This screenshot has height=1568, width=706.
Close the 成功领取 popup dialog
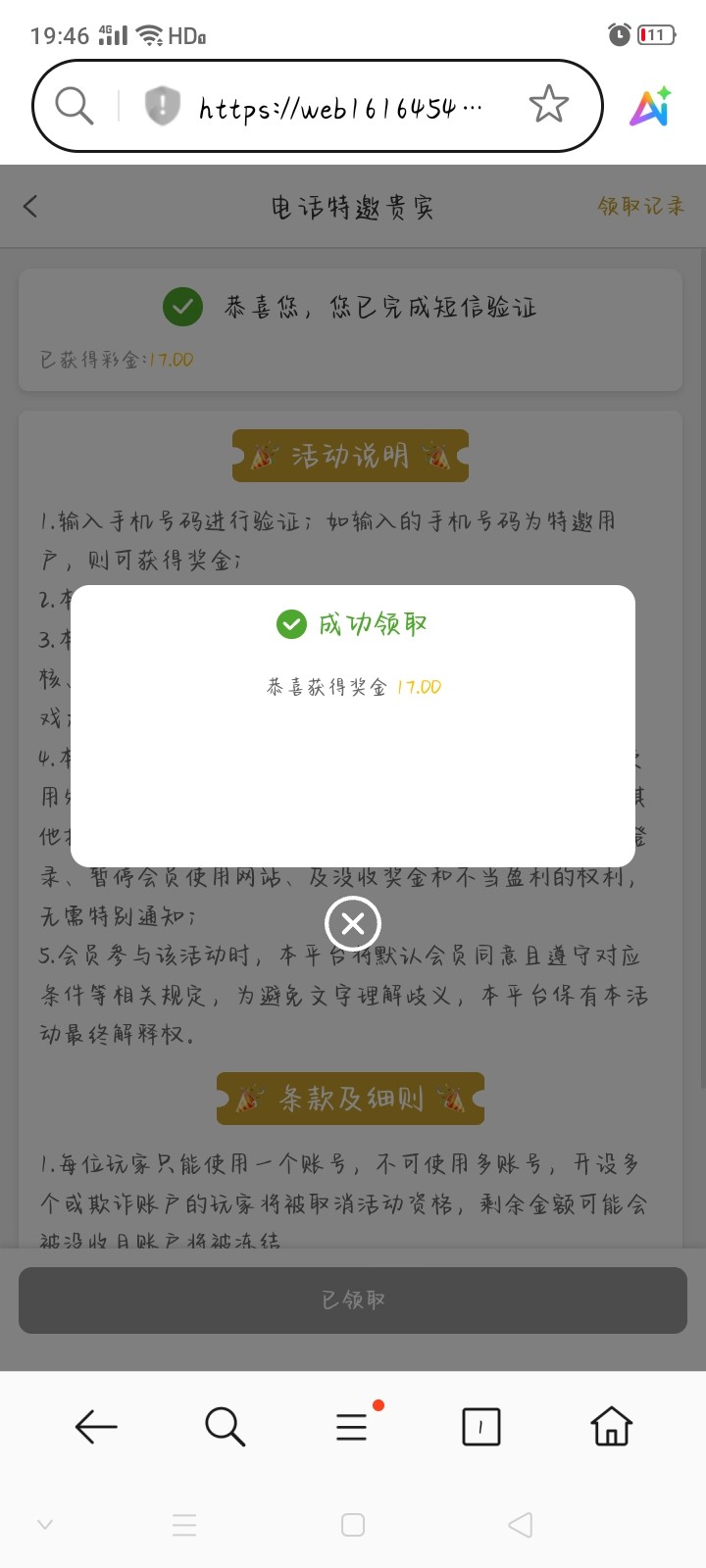[x=352, y=923]
